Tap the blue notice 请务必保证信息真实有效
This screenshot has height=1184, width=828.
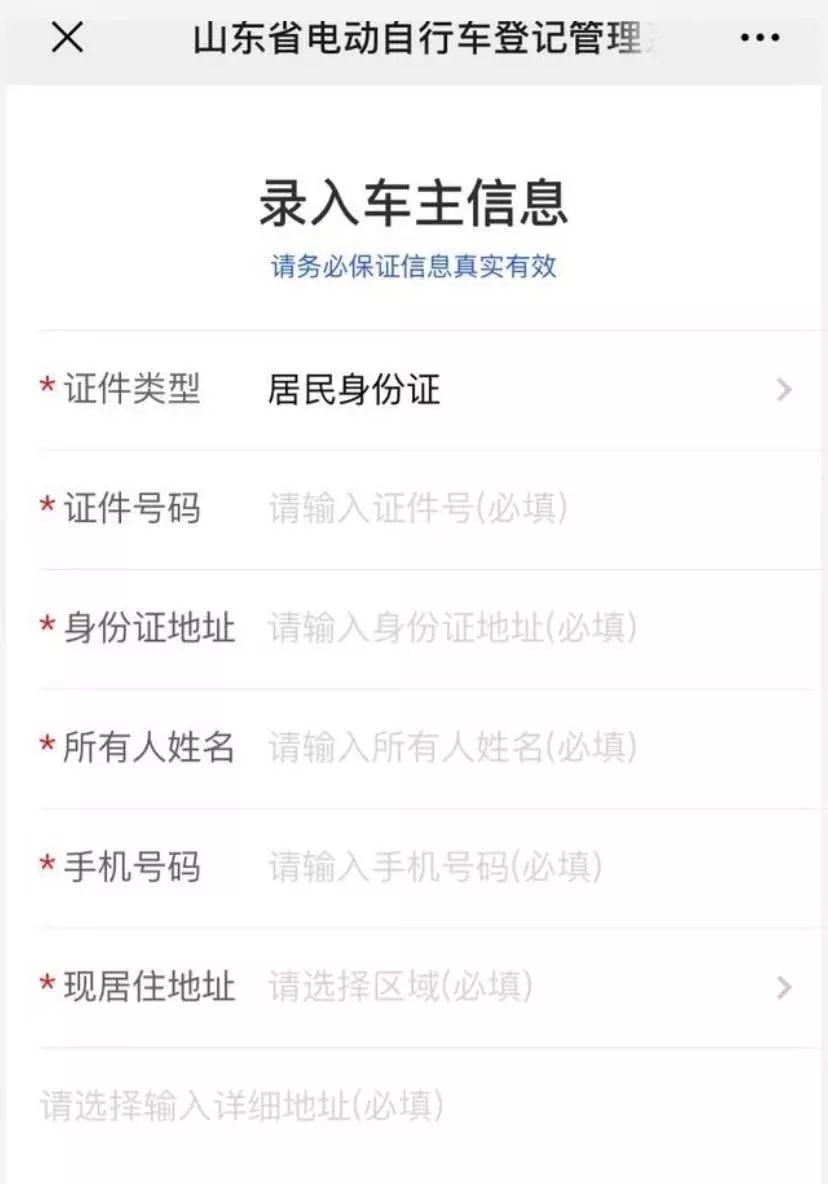(414, 267)
